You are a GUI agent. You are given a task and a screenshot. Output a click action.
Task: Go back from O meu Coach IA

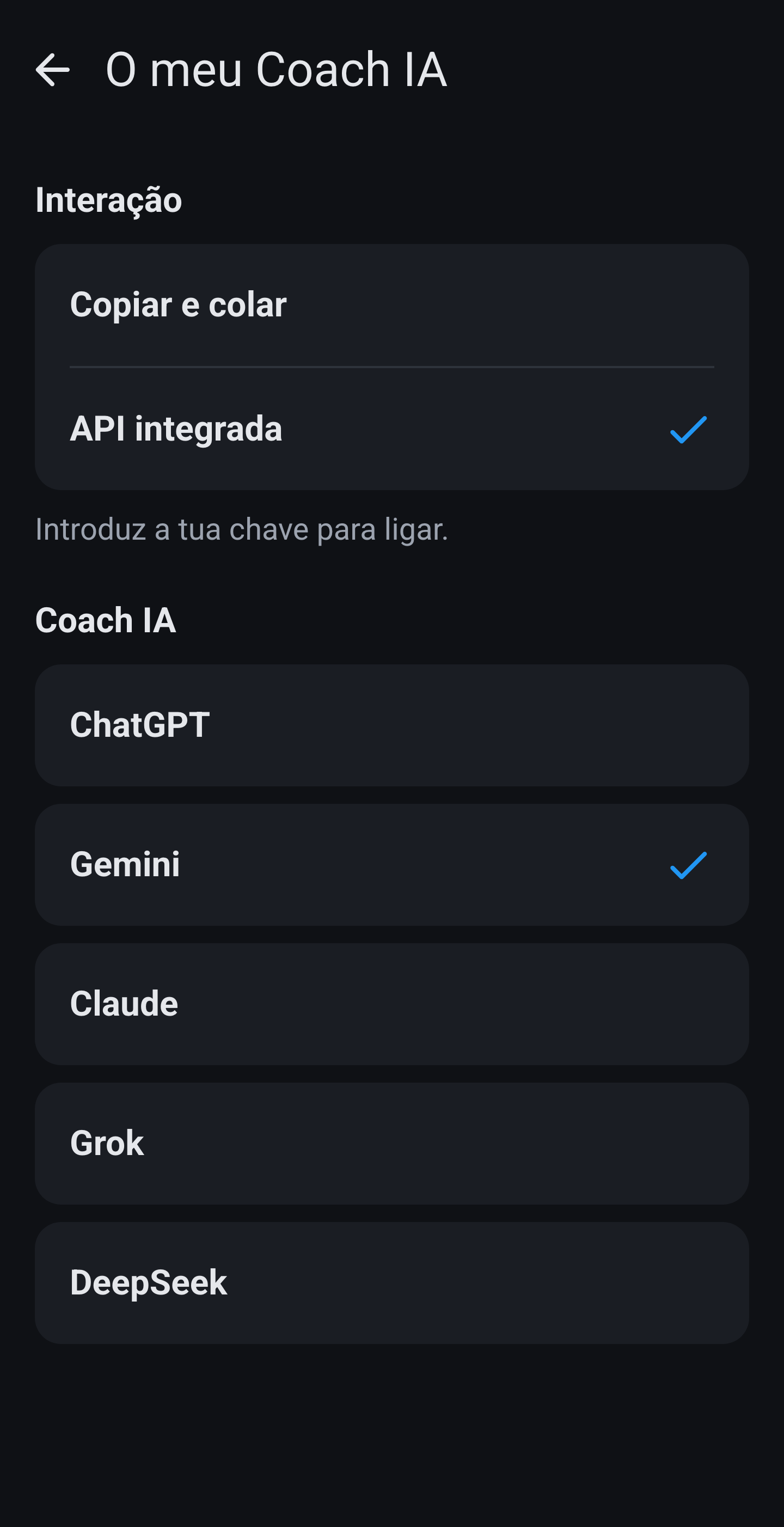53,70
